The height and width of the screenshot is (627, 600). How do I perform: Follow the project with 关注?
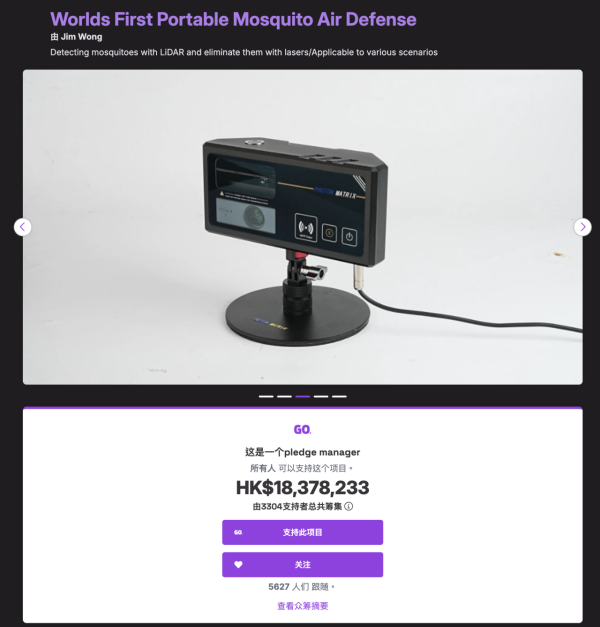(302, 564)
